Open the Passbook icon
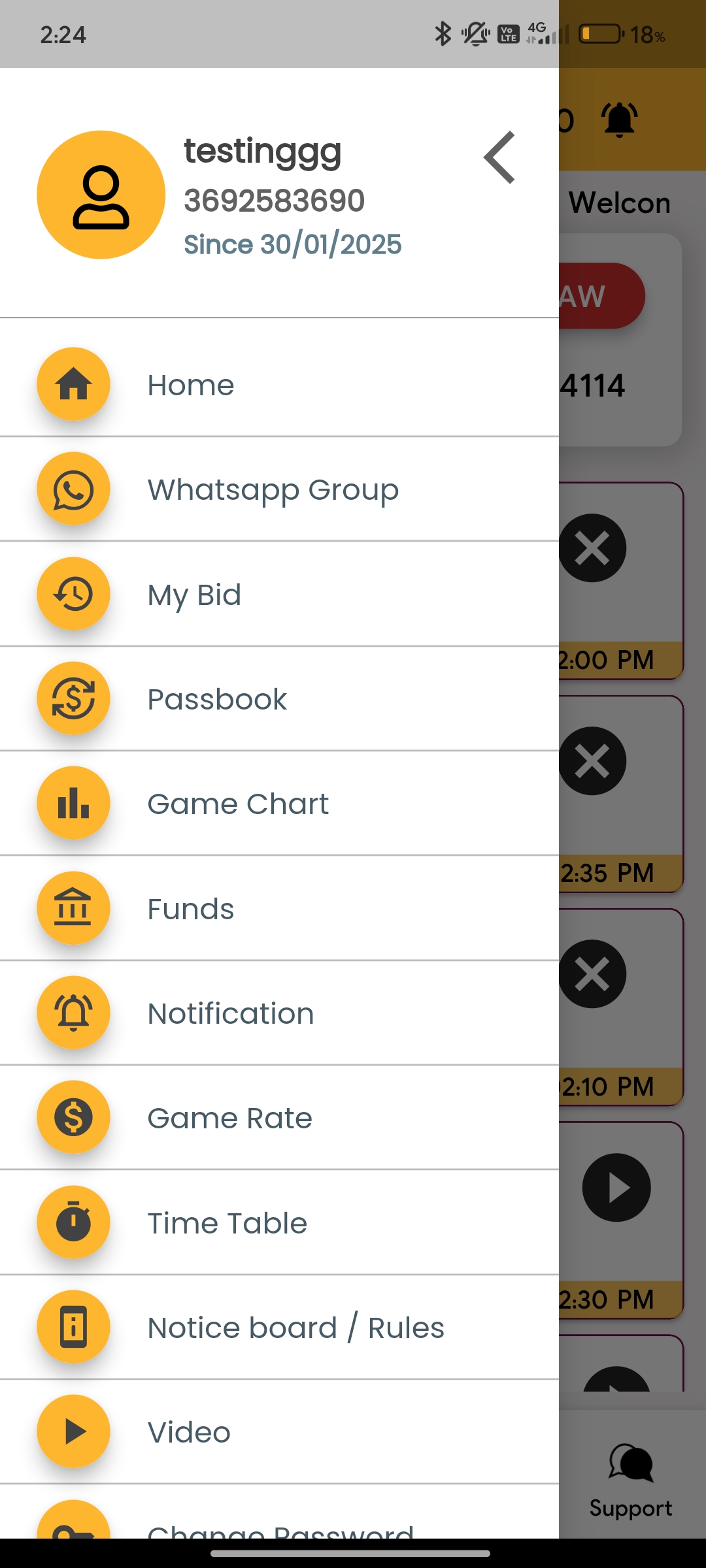Image resolution: width=706 pixels, height=1568 pixels. (73, 698)
